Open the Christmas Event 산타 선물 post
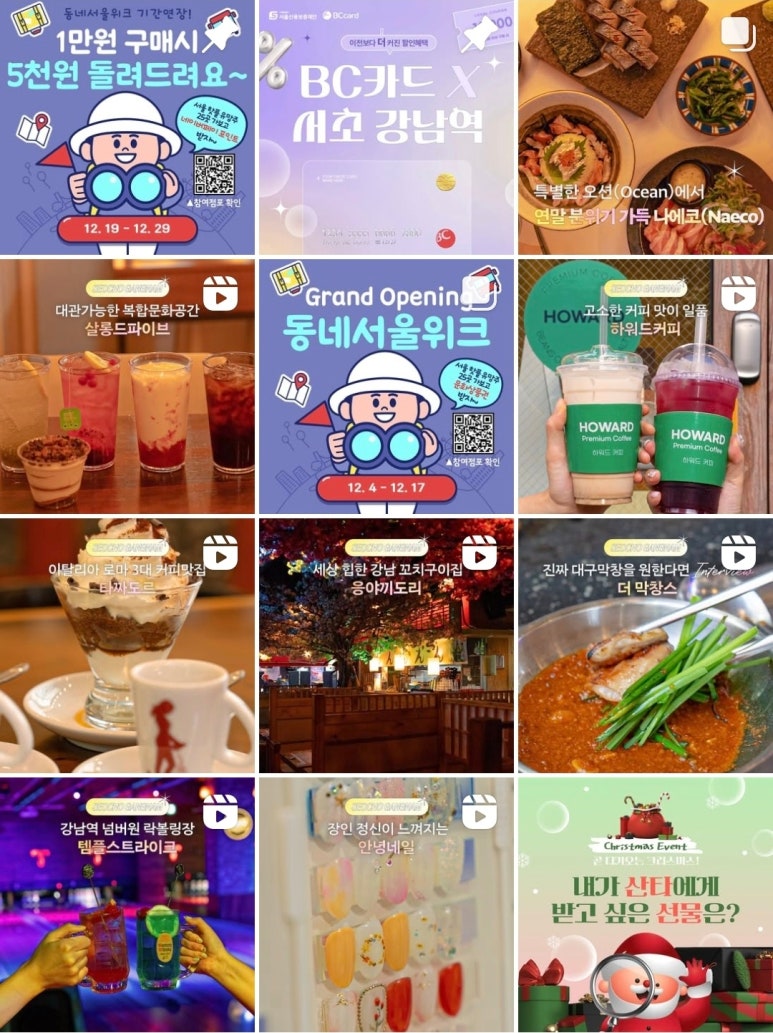The height and width of the screenshot is (1033, 773). 645,904
